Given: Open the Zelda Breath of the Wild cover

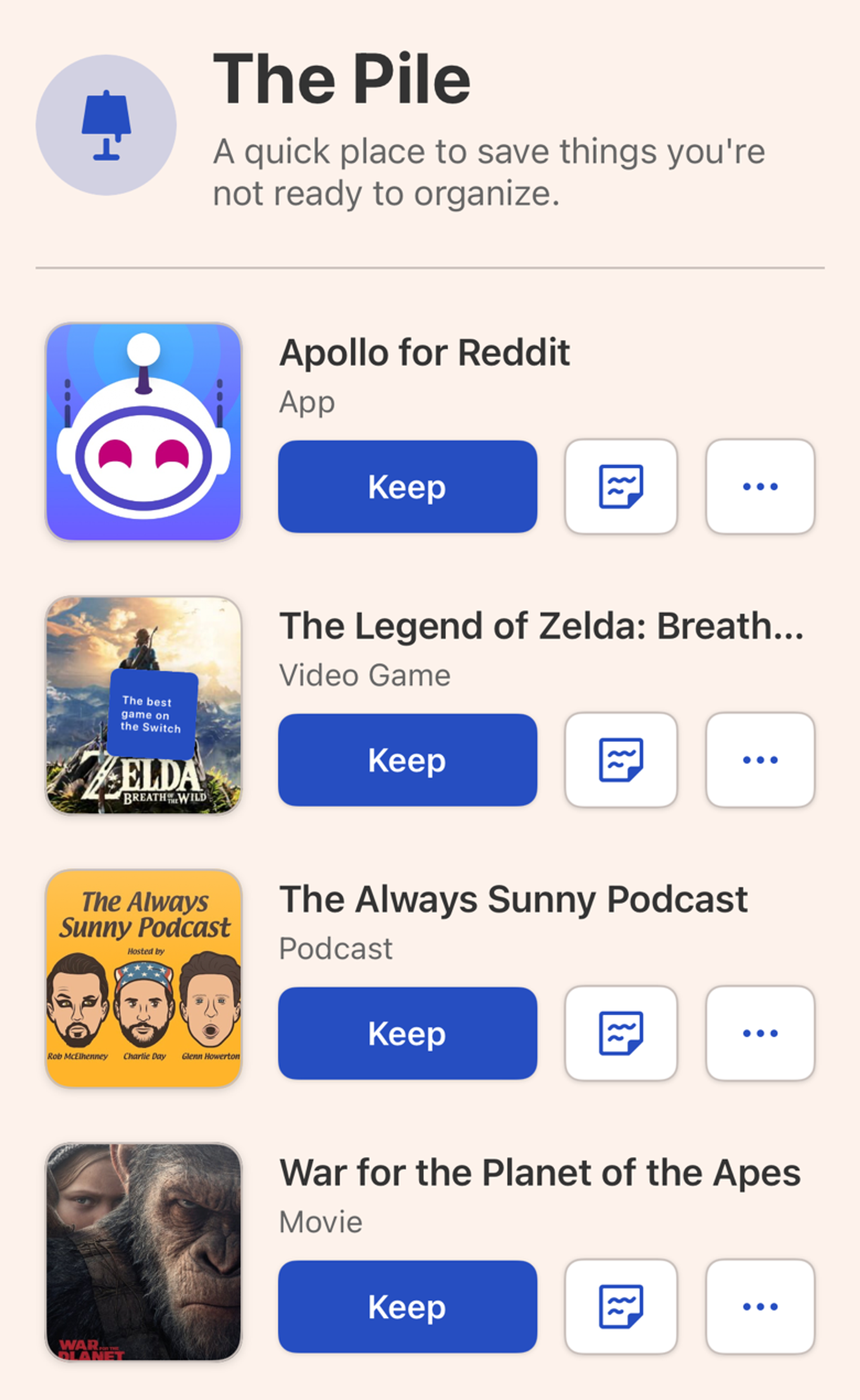Looking at the screenshot, I should point(144,705).
